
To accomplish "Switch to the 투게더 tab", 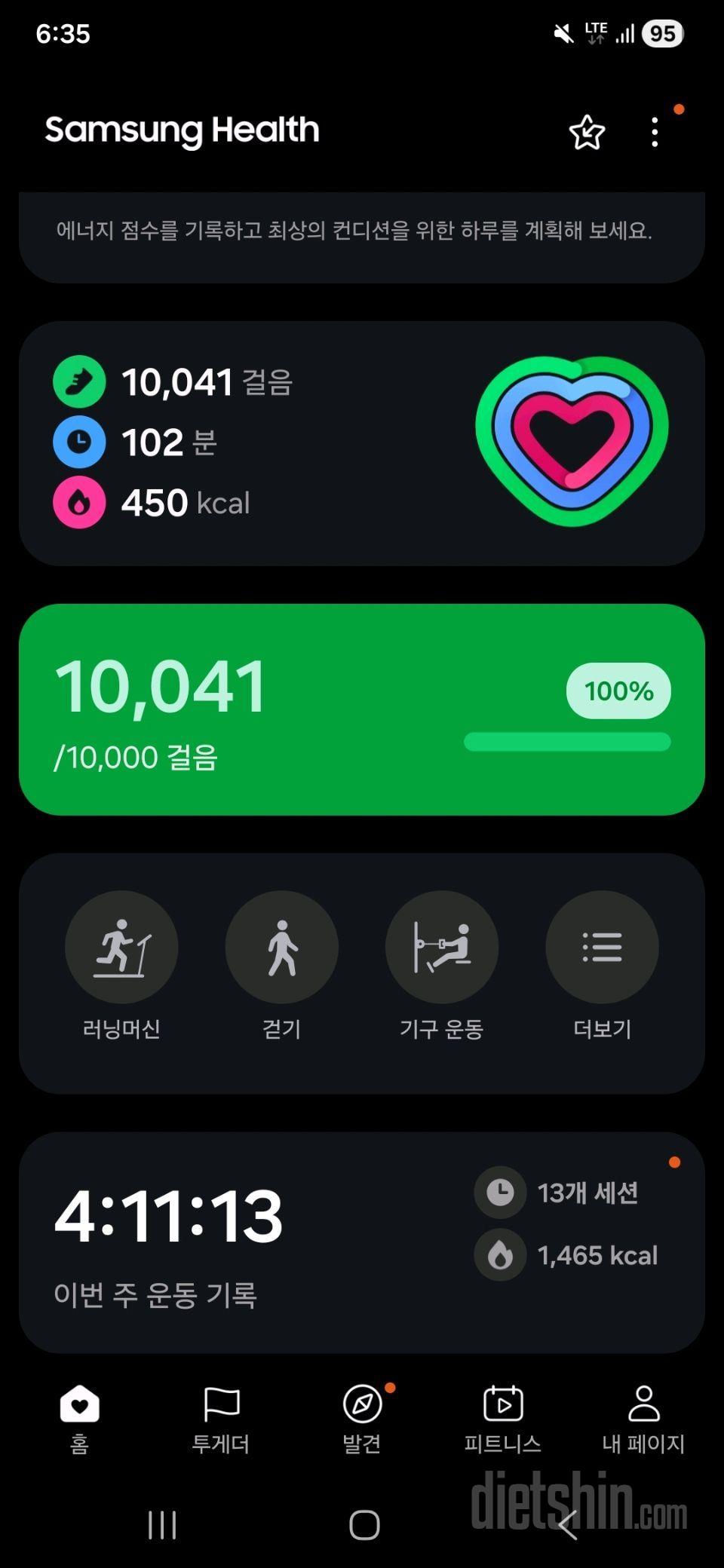I will click(221, 1419).
